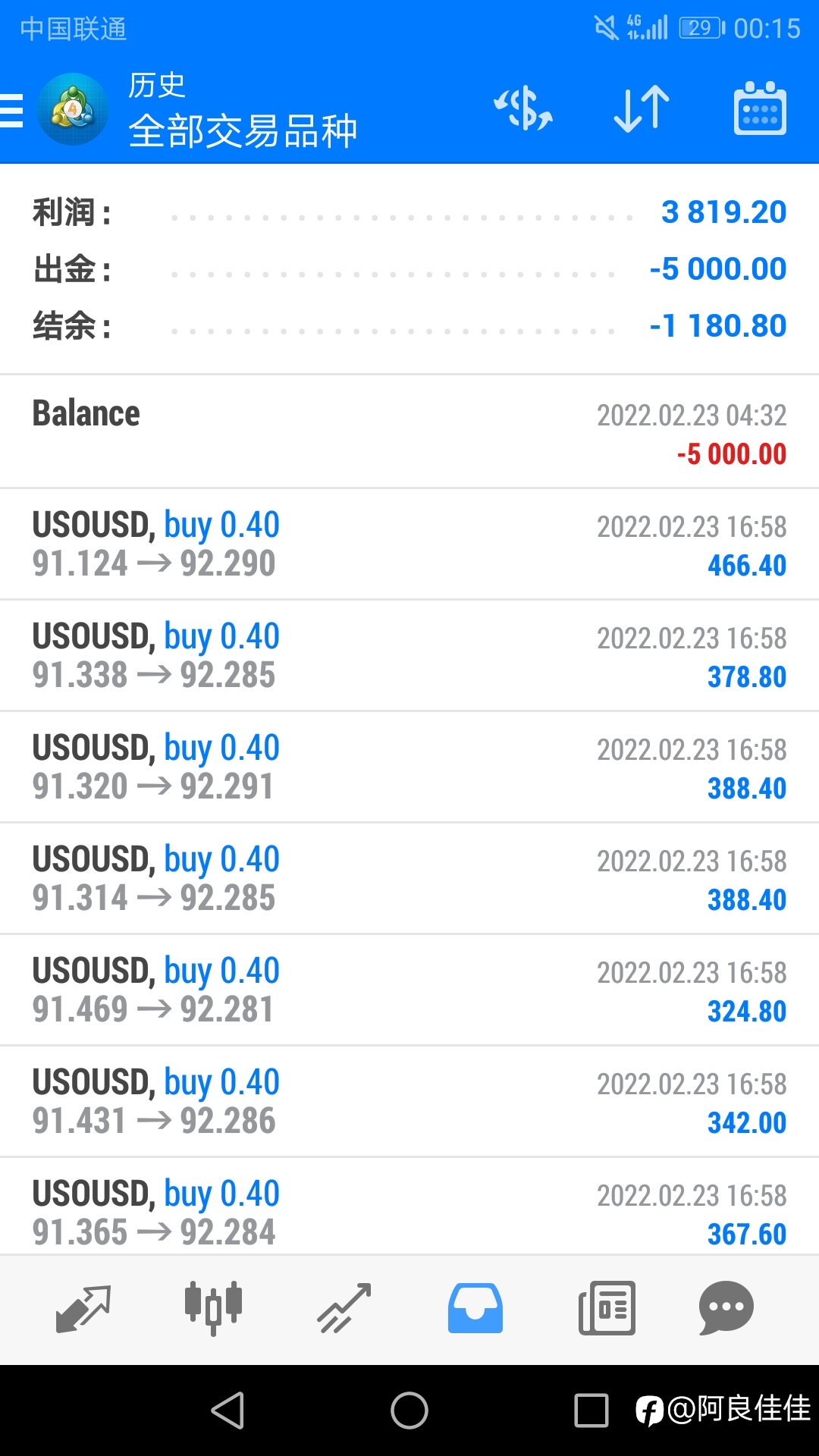The height and width of the screenshot is (1456, 819).
Task: Open the USOUSD trade opened at 91.314
Action: coord(409,879)
